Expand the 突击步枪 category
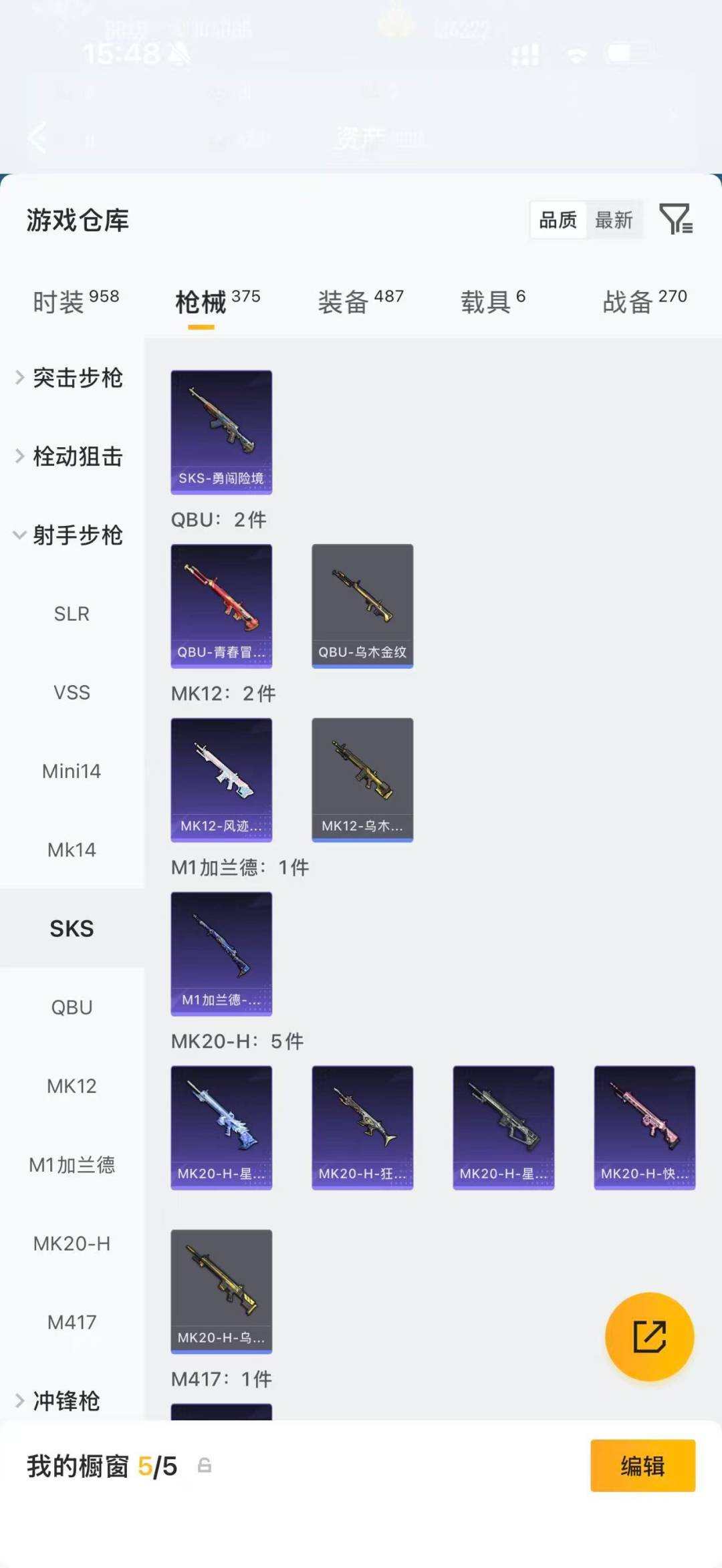 click(x=76, y=378)
